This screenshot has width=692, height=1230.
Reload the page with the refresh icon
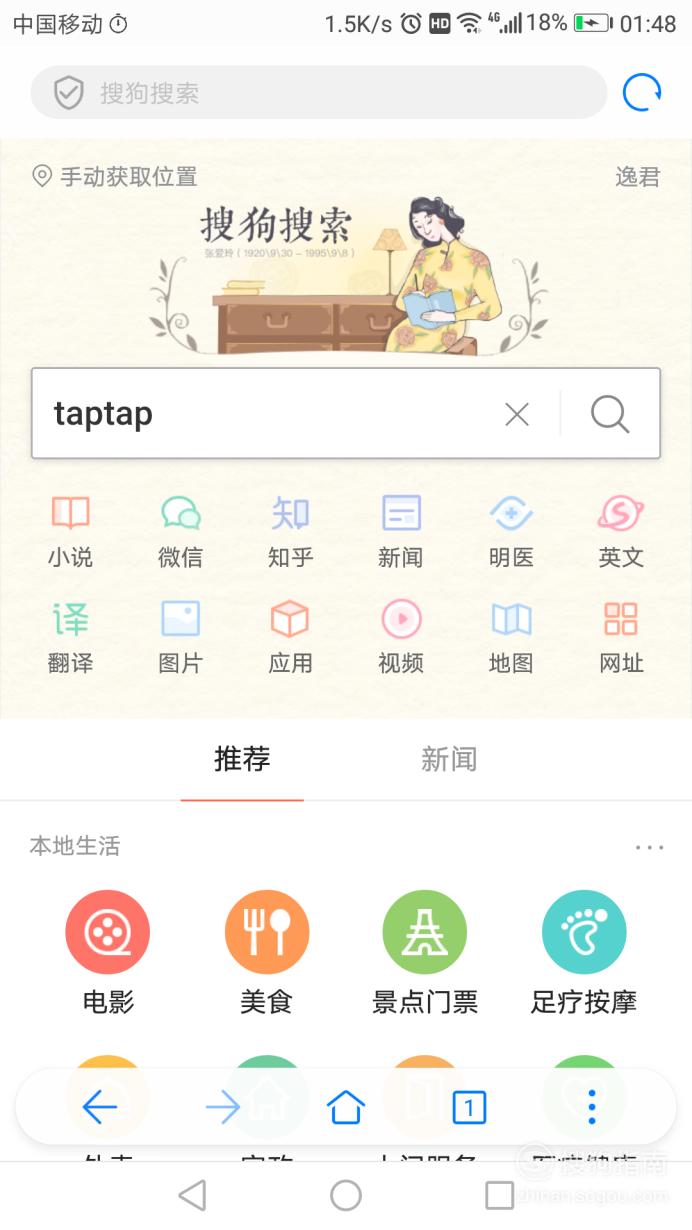point(642,93)
